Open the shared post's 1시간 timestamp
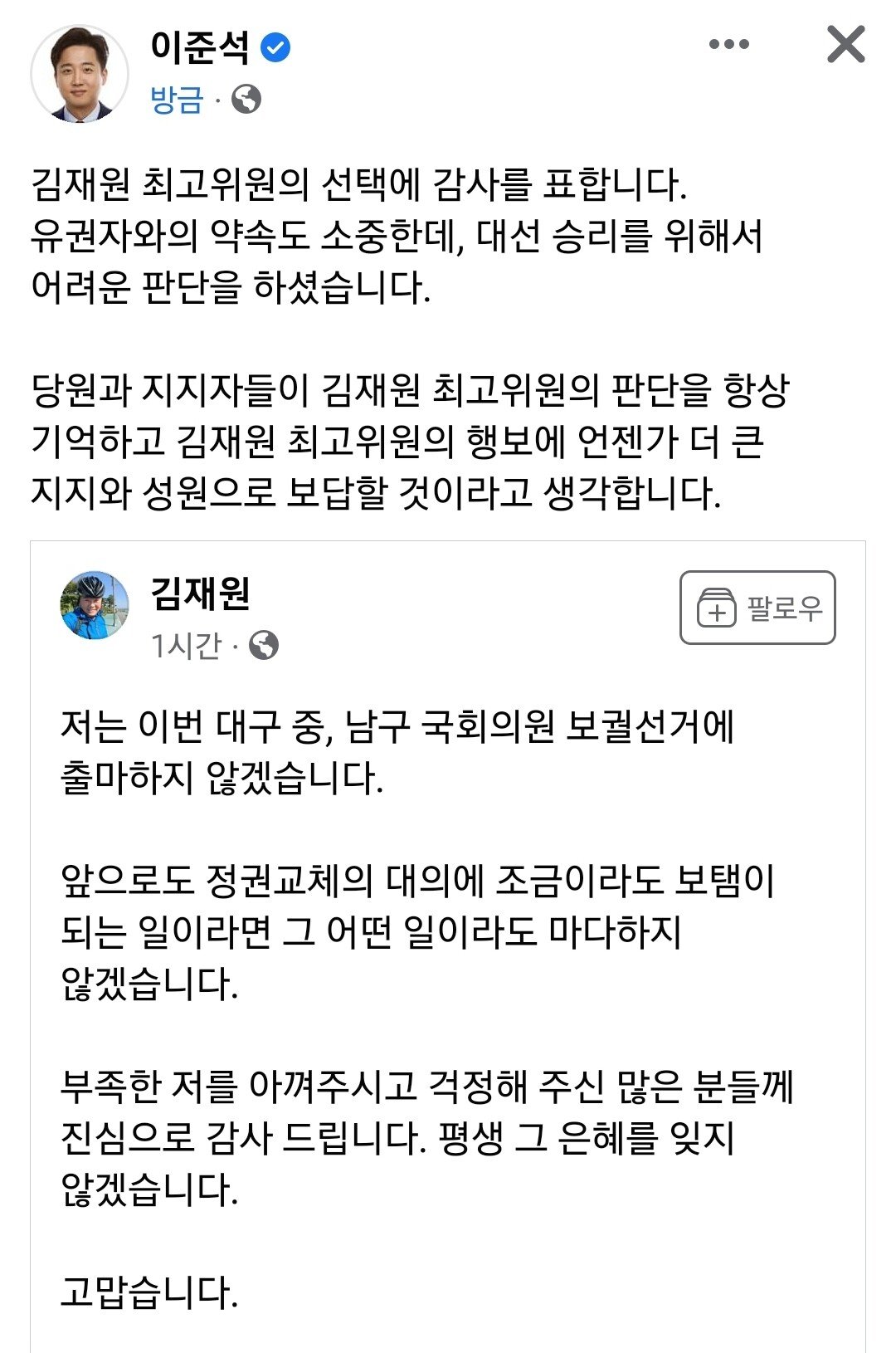Screen dimensions: 896x1353 point(187,646)
